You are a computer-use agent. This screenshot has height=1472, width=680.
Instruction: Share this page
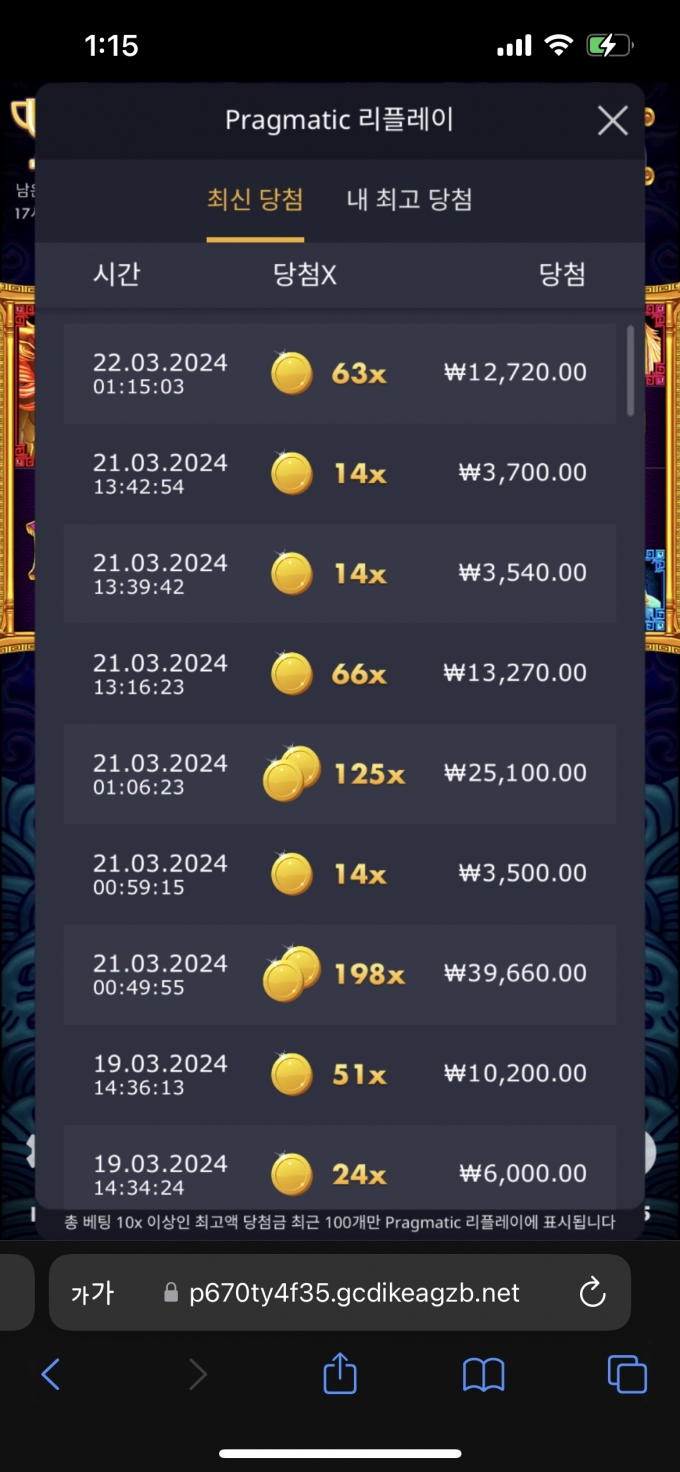click(340, 1373)
